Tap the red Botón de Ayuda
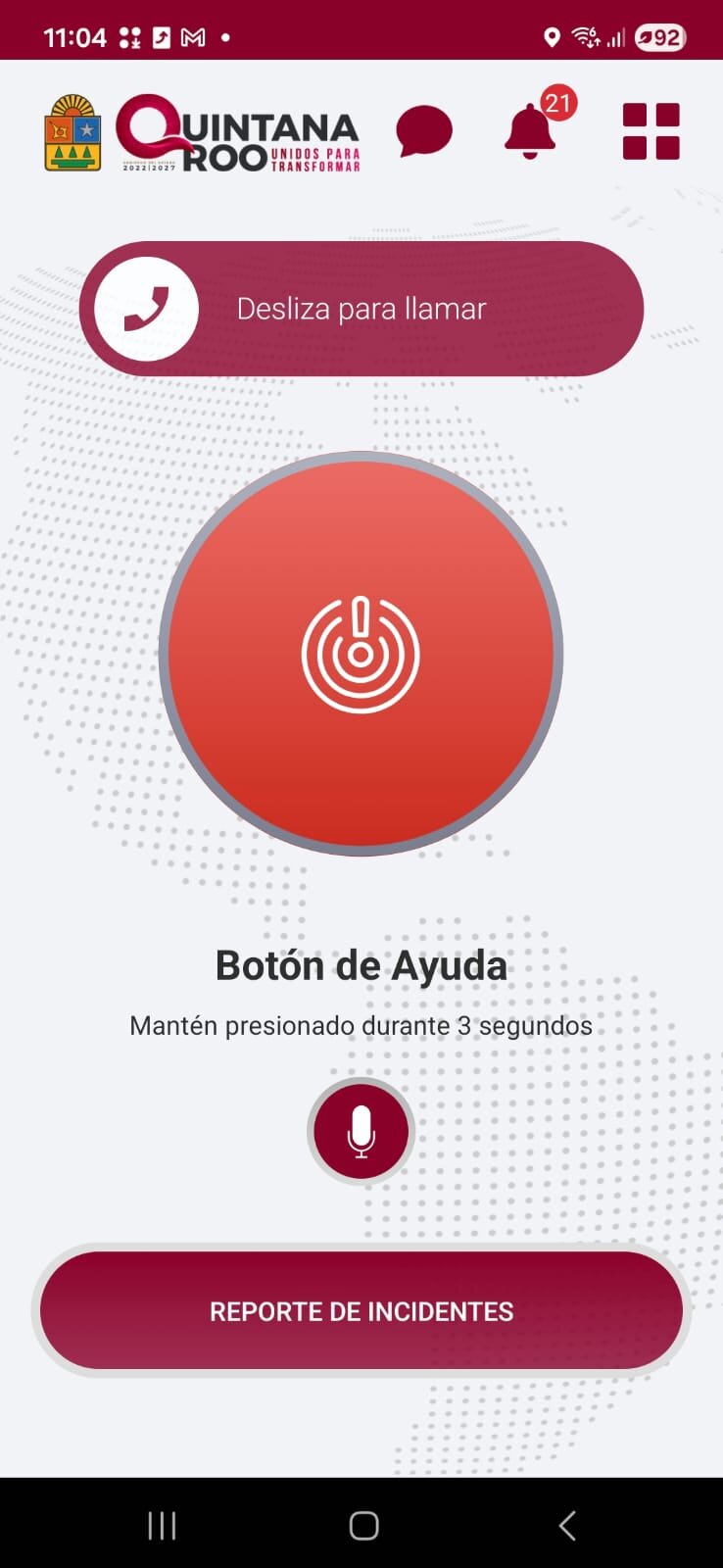Screen dimensions: 723x1568 (x=361, y=654)
